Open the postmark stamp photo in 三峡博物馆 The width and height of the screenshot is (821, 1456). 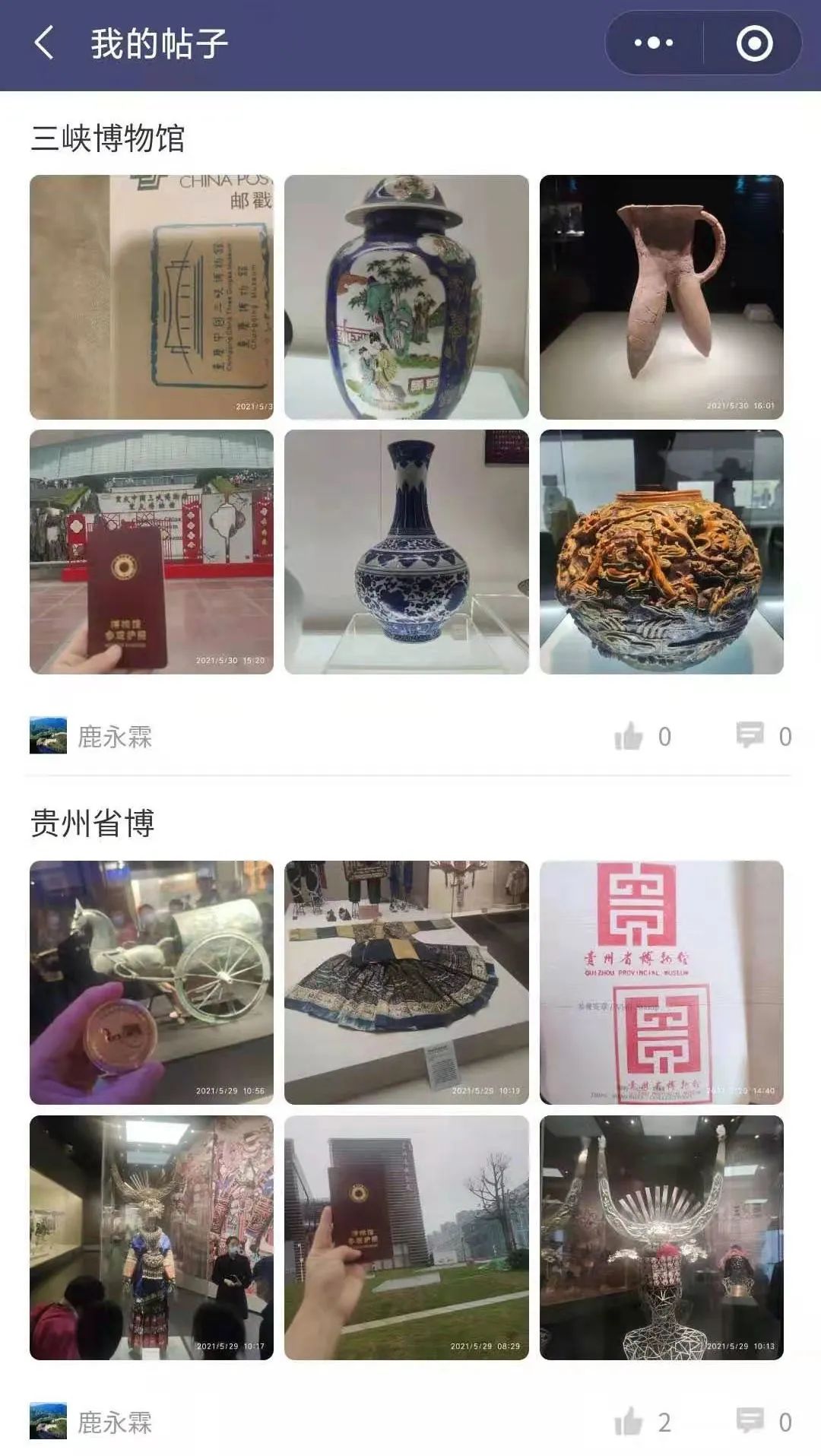coord(151,297)
